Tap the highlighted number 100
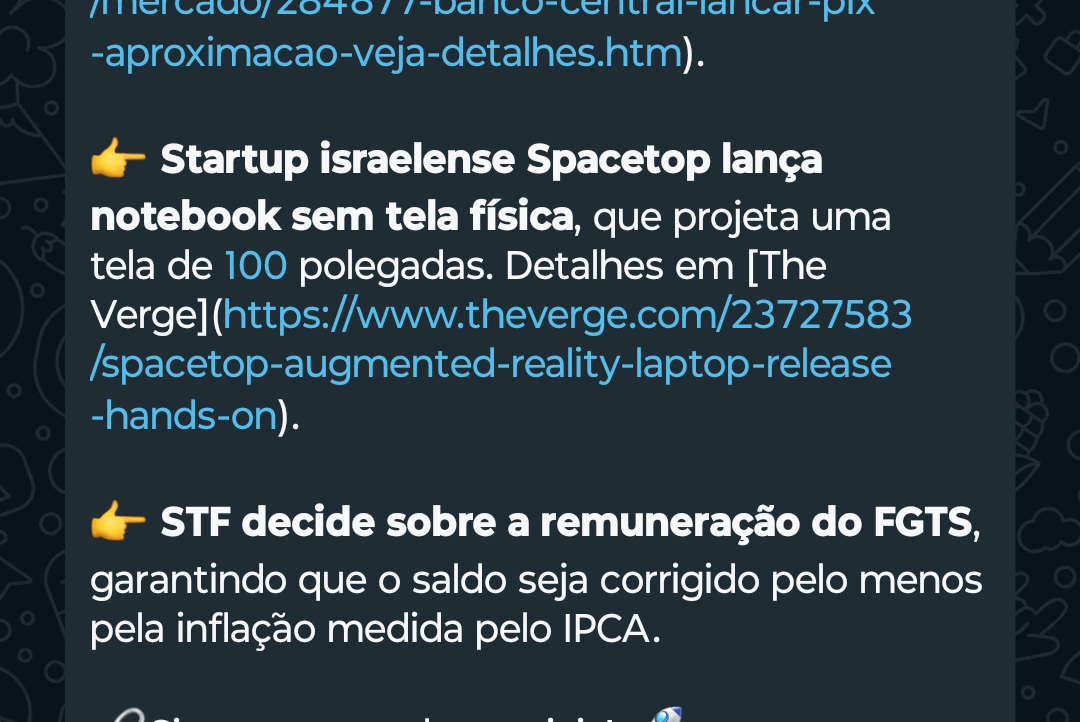The width and height of the screenshot is (1080, 722). [255, 267]
